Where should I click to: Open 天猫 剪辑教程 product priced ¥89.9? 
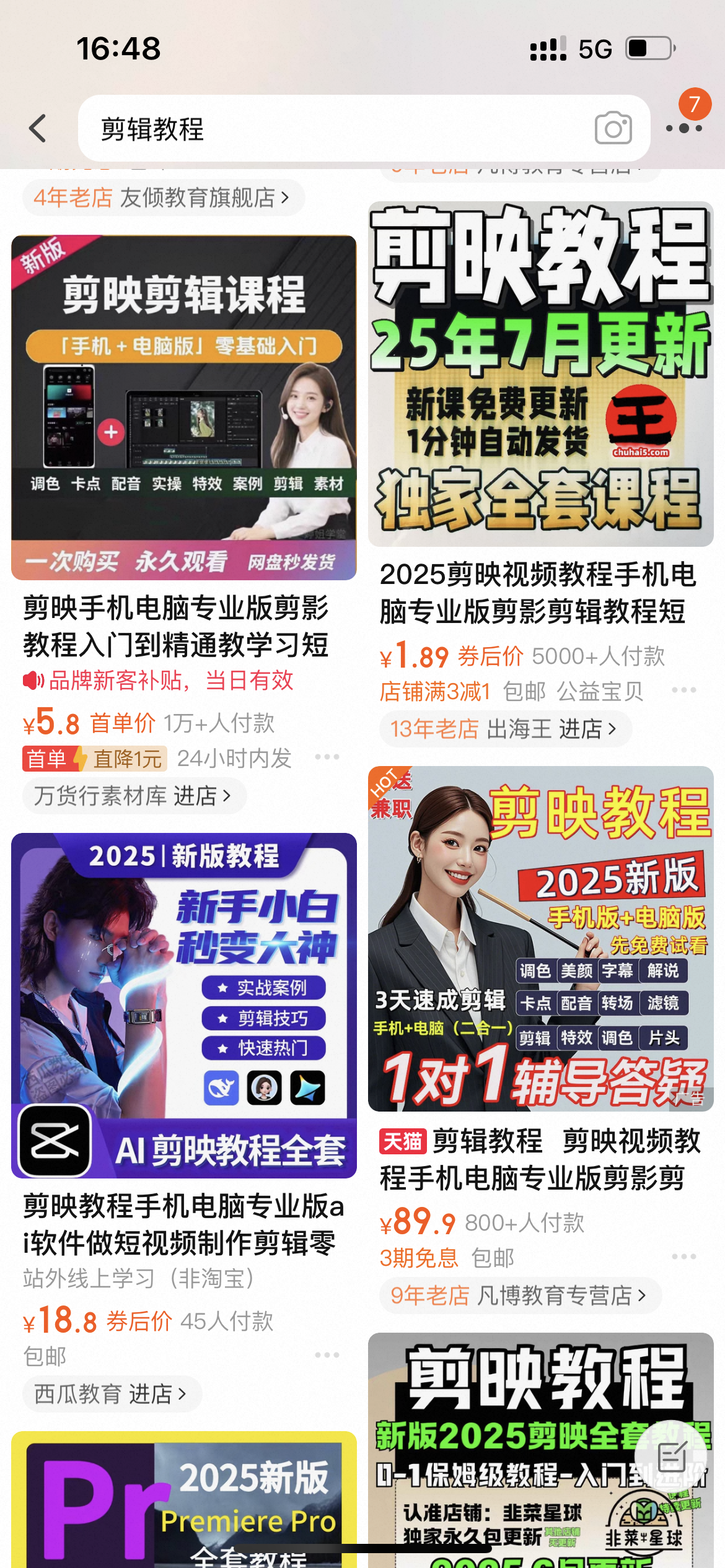tap(540, 938)
